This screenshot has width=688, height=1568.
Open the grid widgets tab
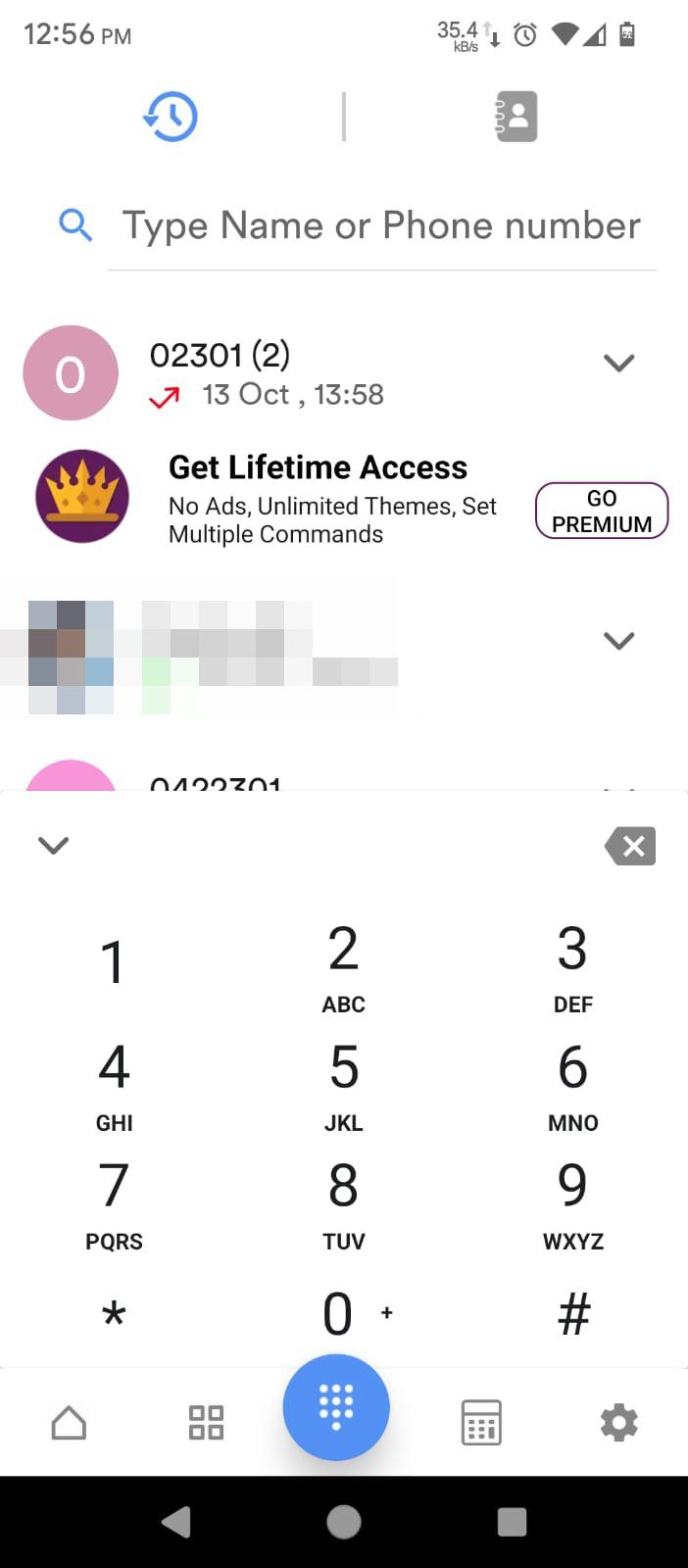click(206, 1423)
